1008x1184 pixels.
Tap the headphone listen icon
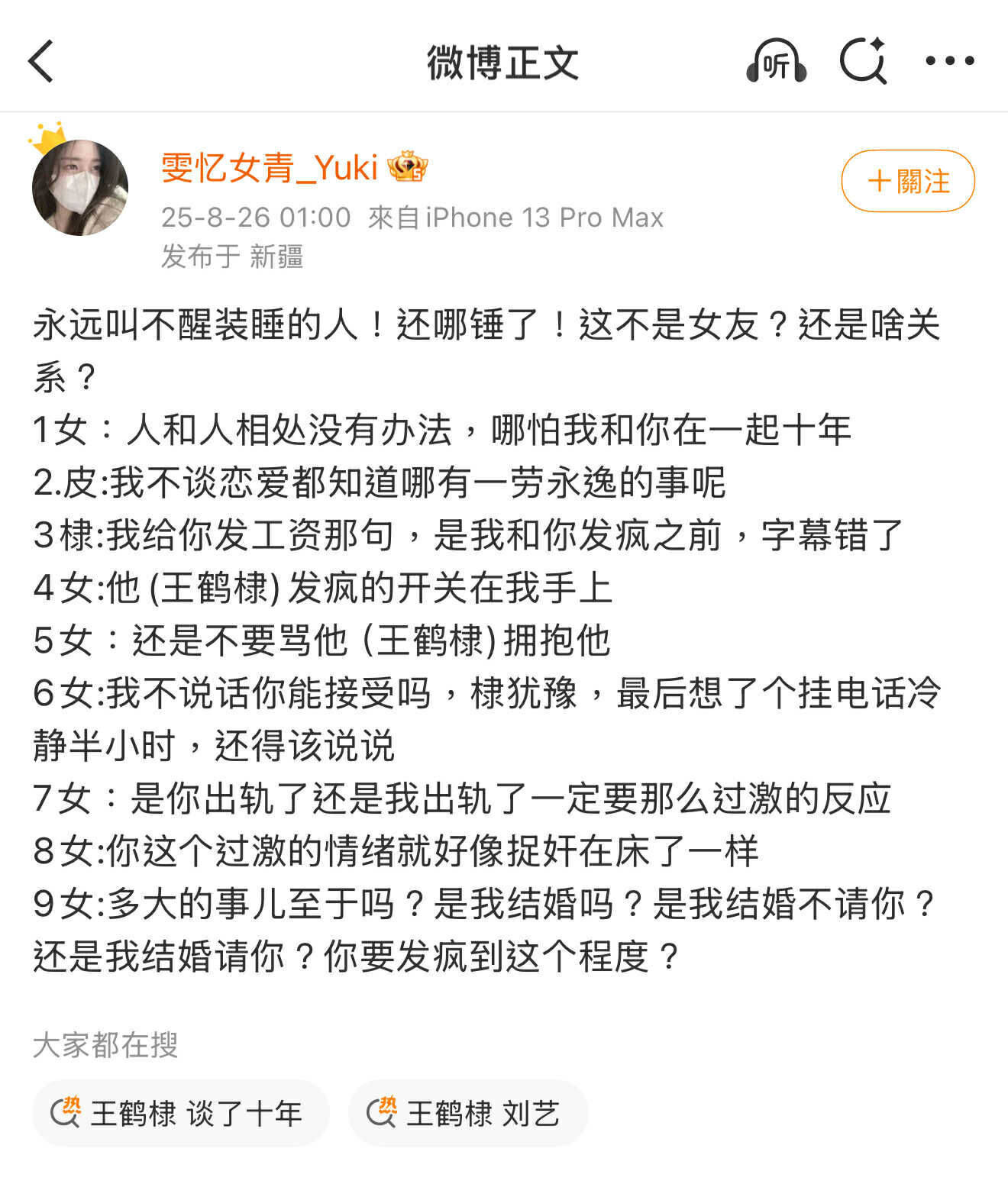tap(776, 61)
